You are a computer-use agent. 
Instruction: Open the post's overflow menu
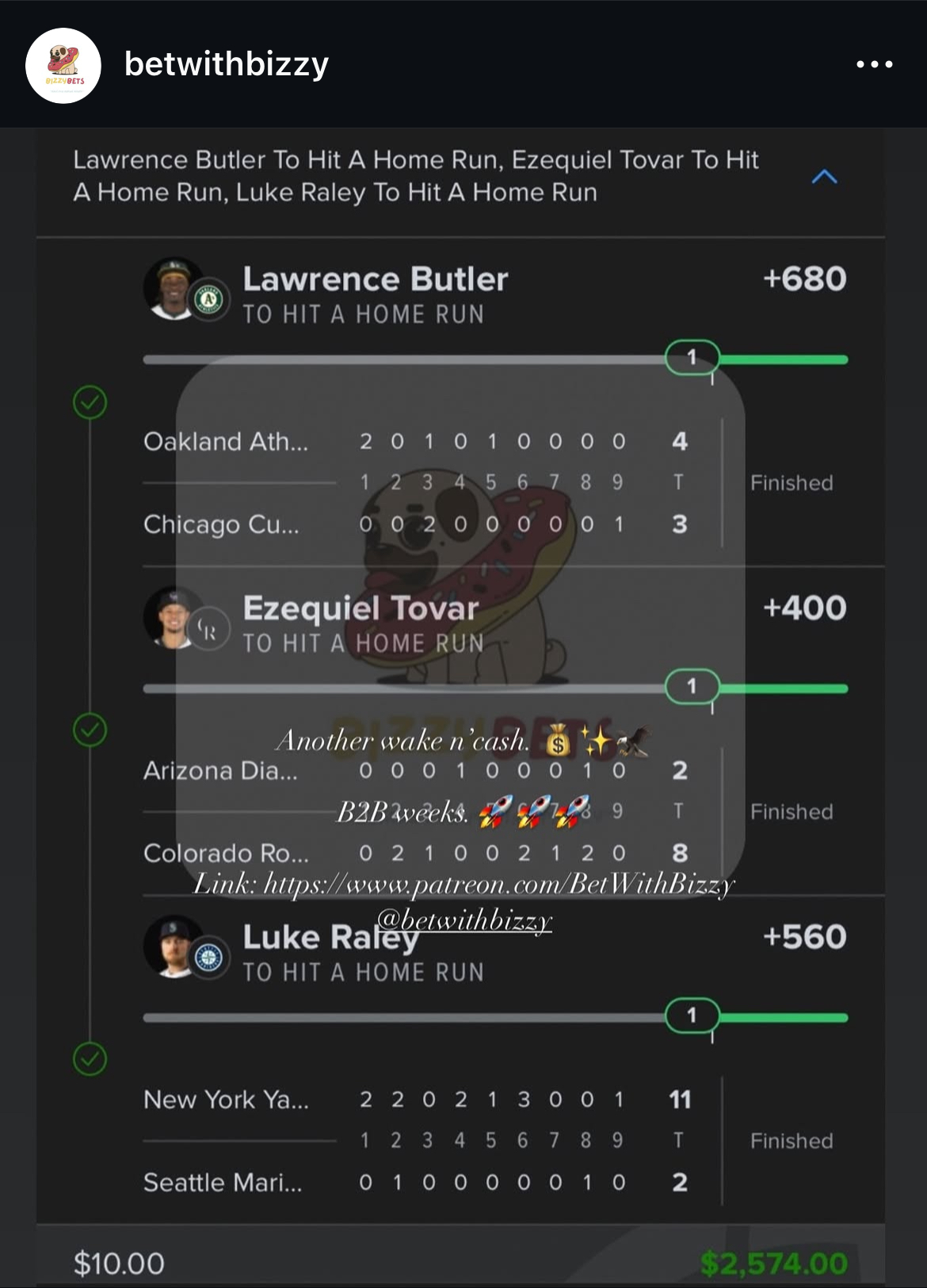click(874, 64)
